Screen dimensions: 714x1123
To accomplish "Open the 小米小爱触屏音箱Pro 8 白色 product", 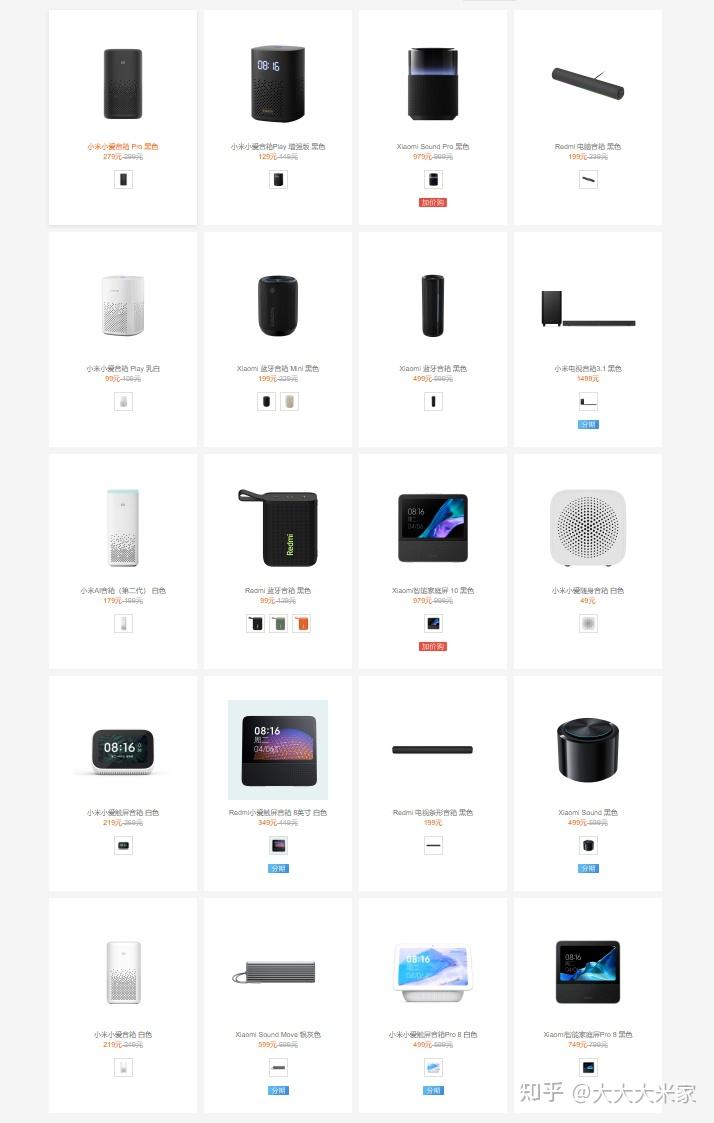I will tap(433, 971).
